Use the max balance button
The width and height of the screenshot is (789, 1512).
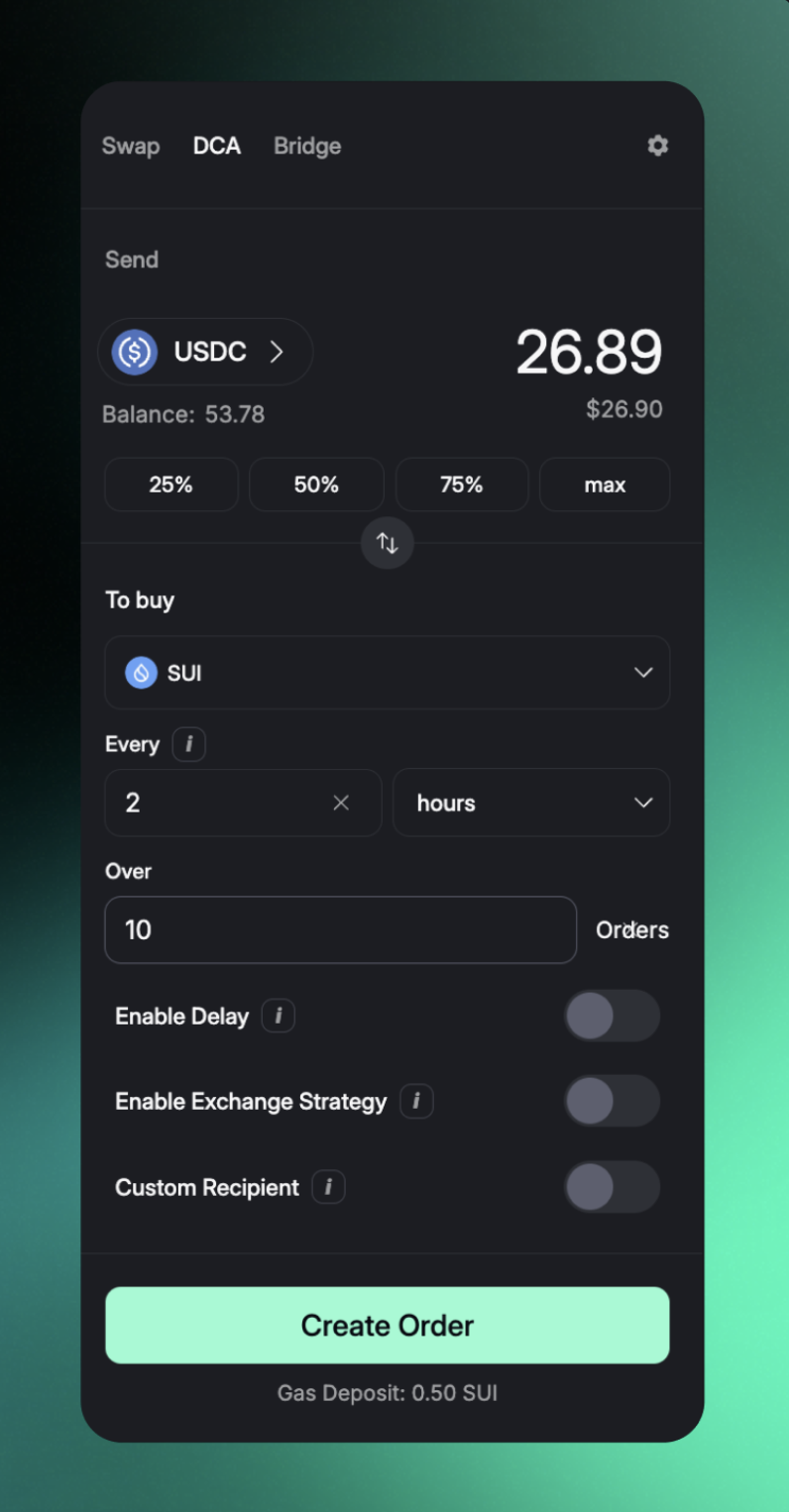(605, 485)
